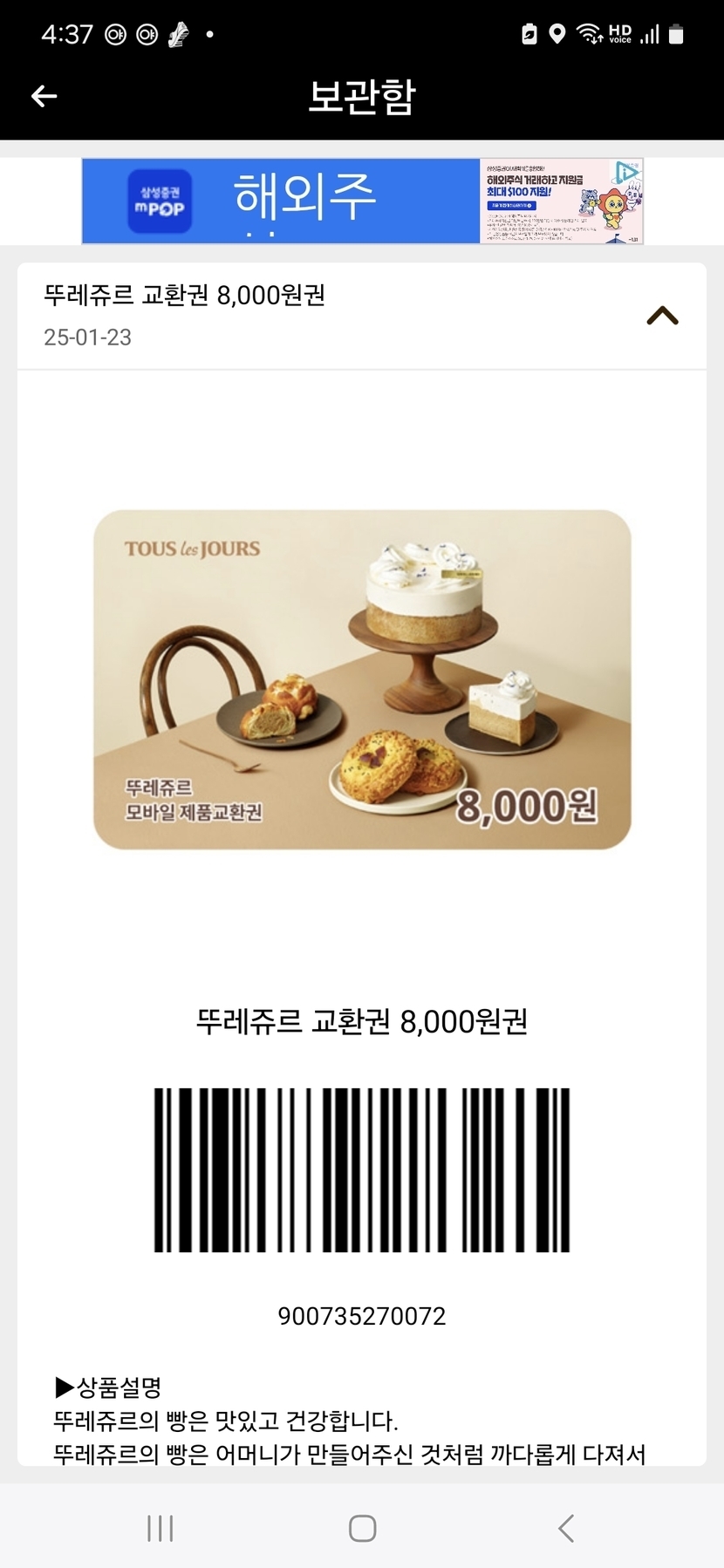Open the 삼성증권 mPOP ad banner
The width and height of the screenshot is (724, 1568).
tap(362, 201)
